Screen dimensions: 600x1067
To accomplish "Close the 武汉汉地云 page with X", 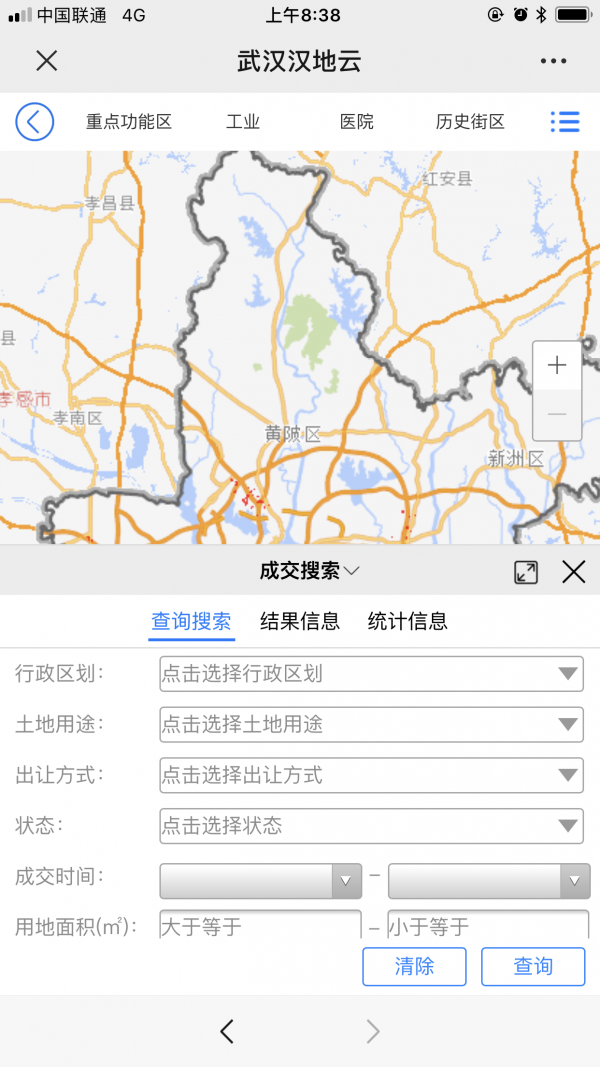I will click(x=46, y=61).
